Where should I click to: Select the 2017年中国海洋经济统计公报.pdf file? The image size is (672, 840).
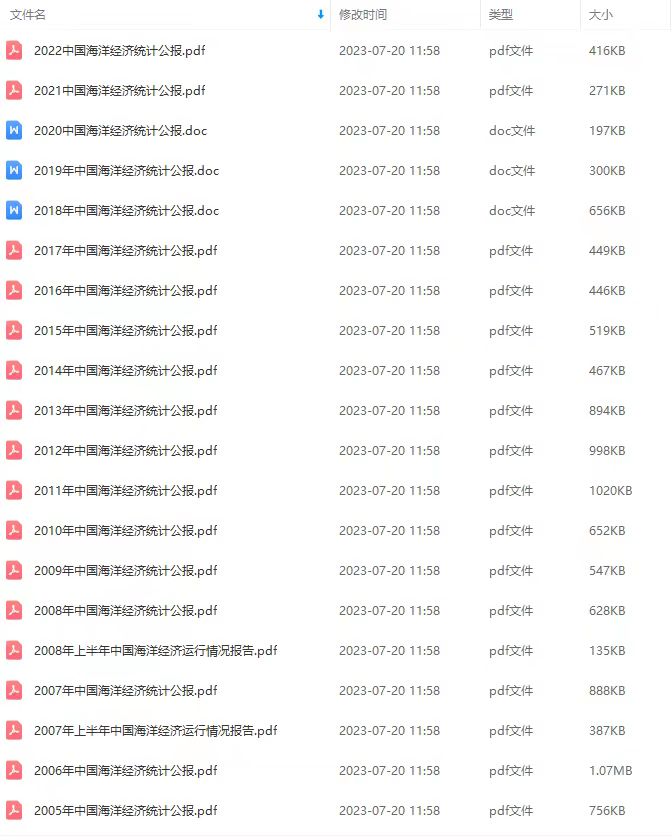[x=125, y=251]
